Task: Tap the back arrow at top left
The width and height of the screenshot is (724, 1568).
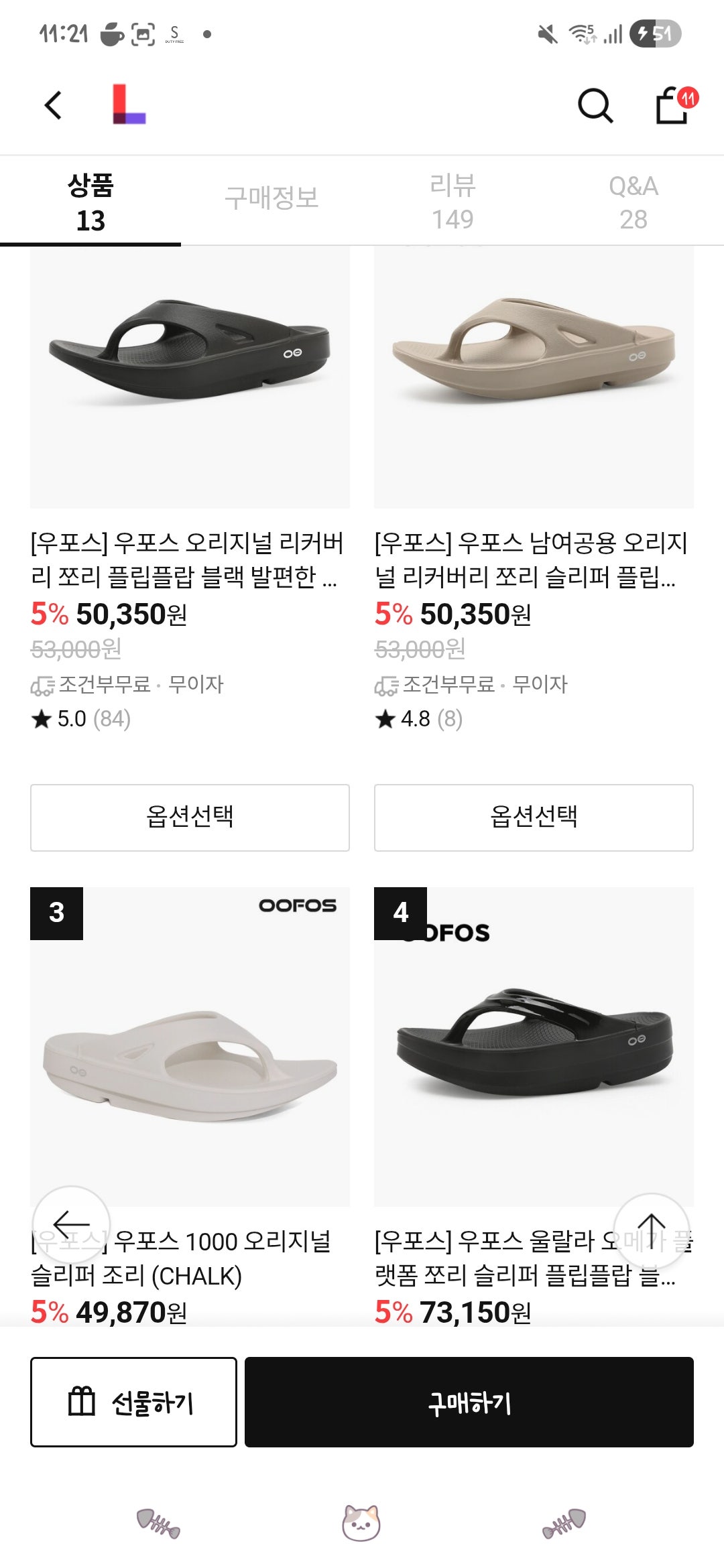Action: click(52, 104)
